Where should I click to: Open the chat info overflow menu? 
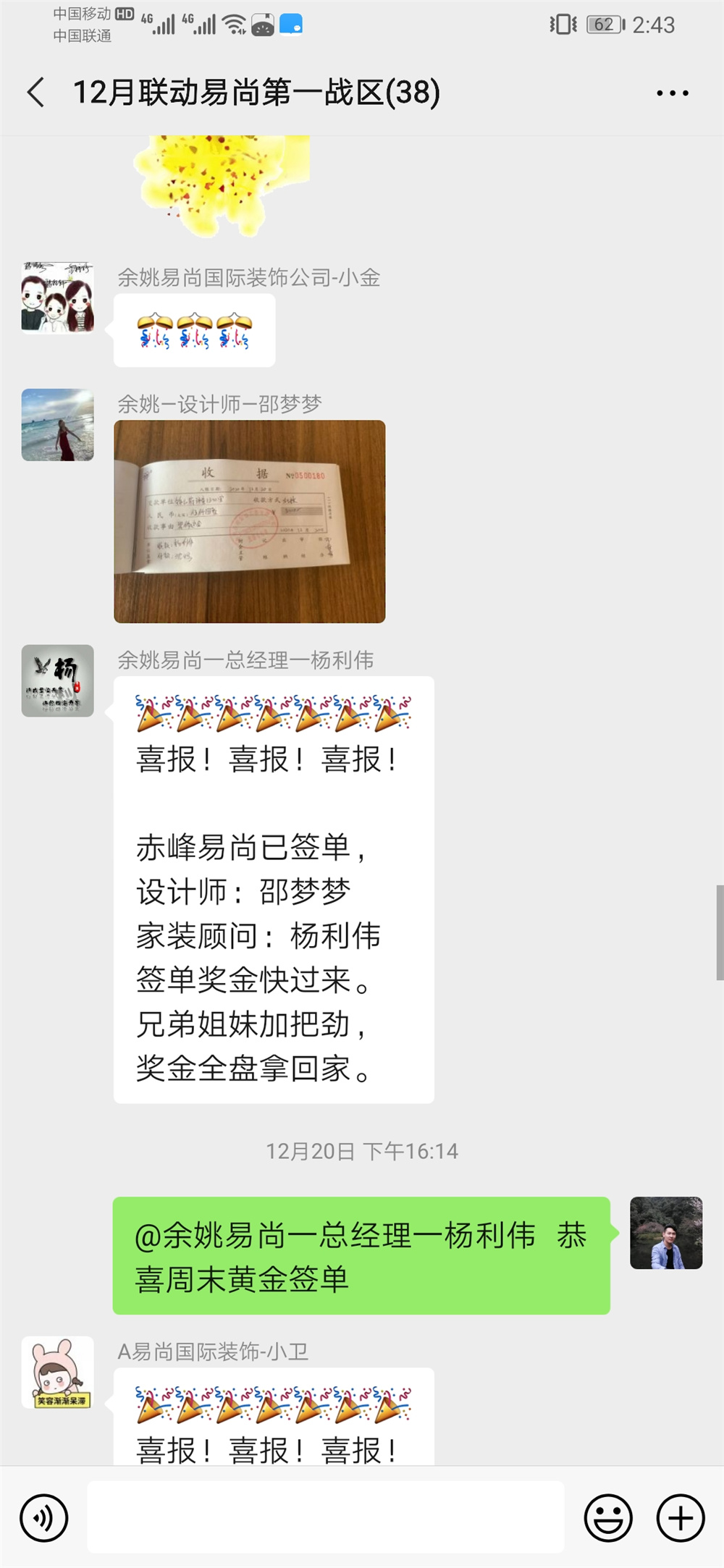(673, 93)
